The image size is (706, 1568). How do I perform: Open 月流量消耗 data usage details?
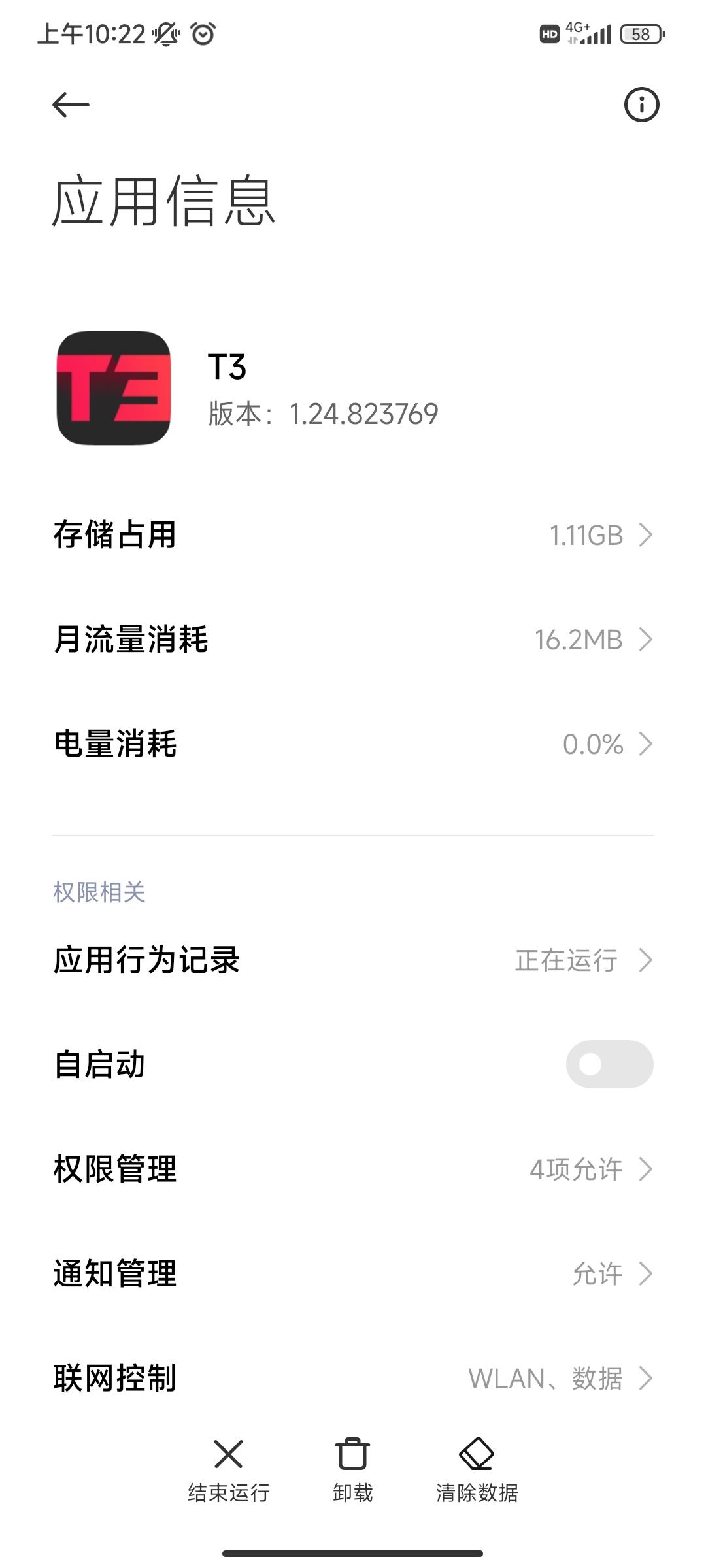click(353, 639)
